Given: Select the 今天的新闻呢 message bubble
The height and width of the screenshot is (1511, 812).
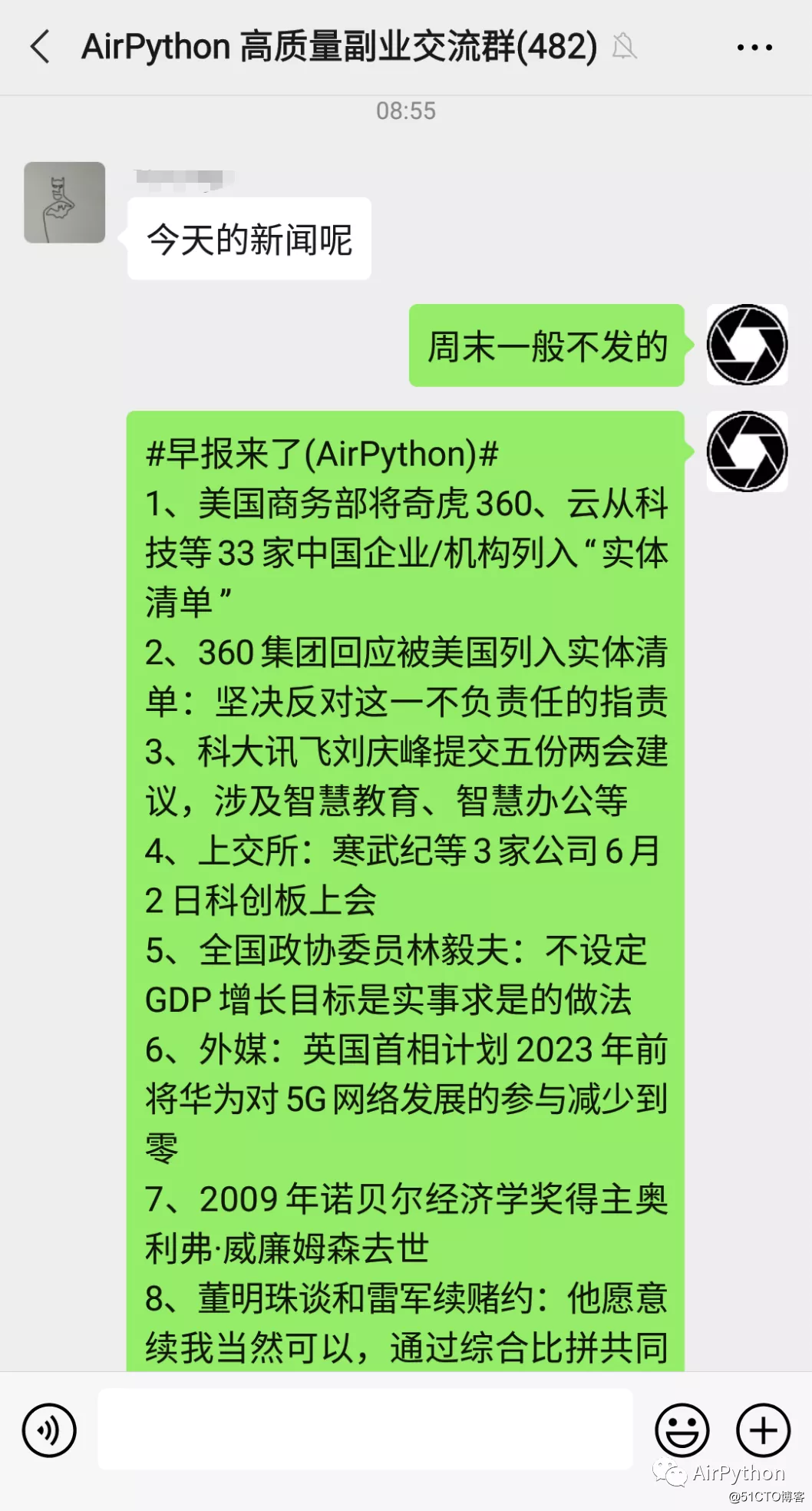Looking at the screenshot, I should [249, 238].
